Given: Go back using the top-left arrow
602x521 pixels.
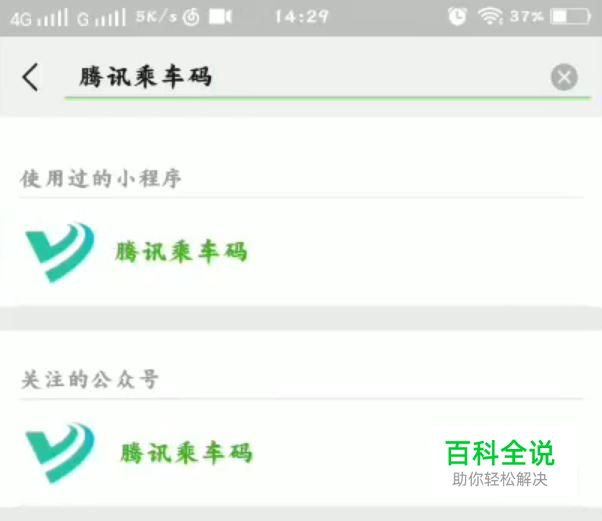Looking at the screenshot, I should tap(31, 77).
